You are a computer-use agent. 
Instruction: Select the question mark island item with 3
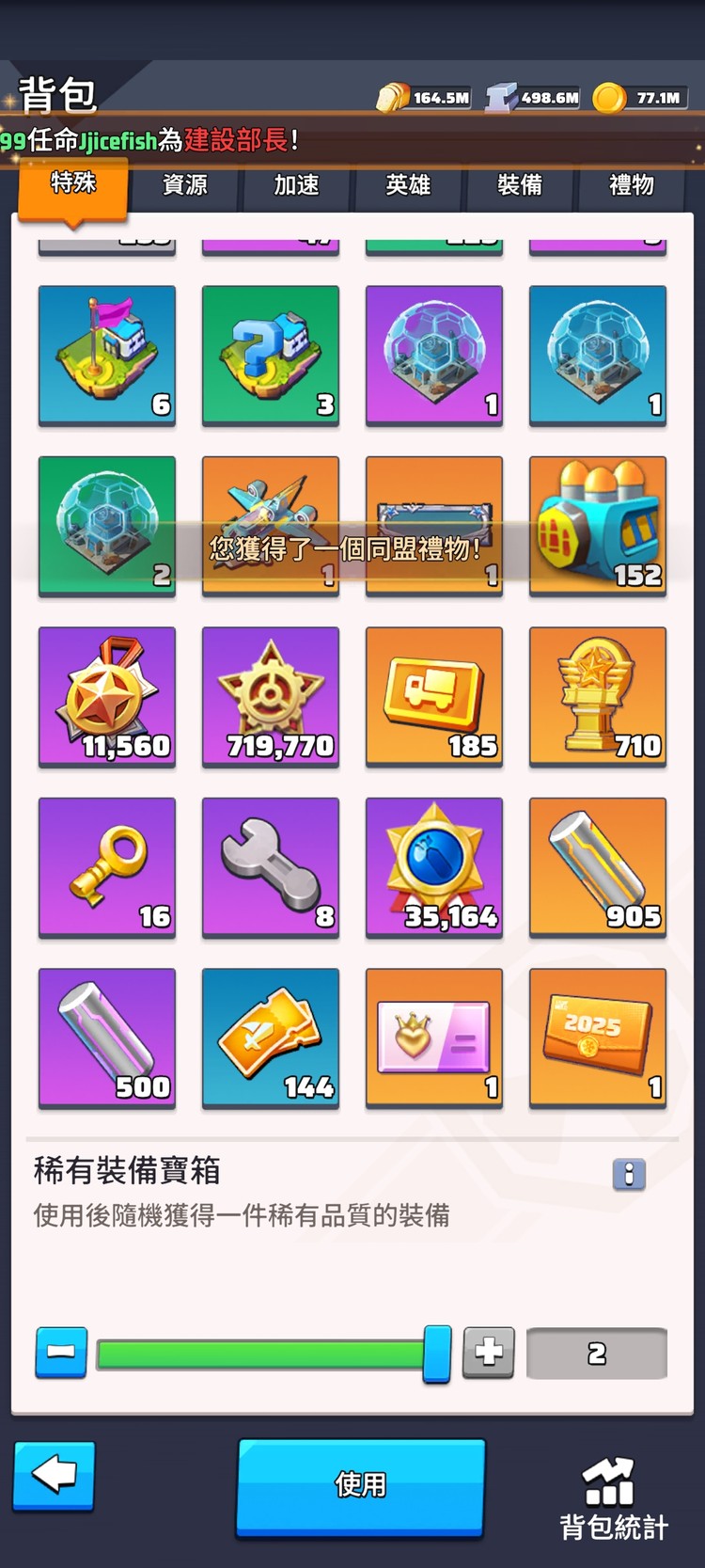click(271, 355)
